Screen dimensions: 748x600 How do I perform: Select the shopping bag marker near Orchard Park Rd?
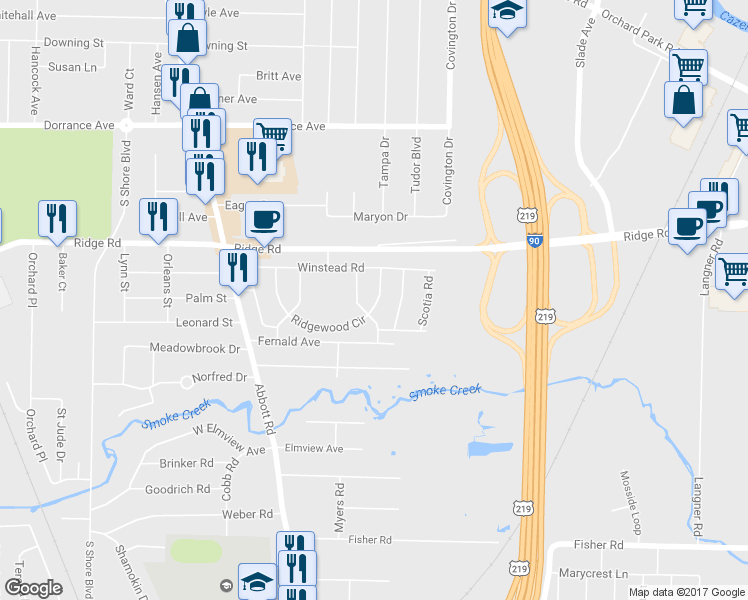point(684,102)
